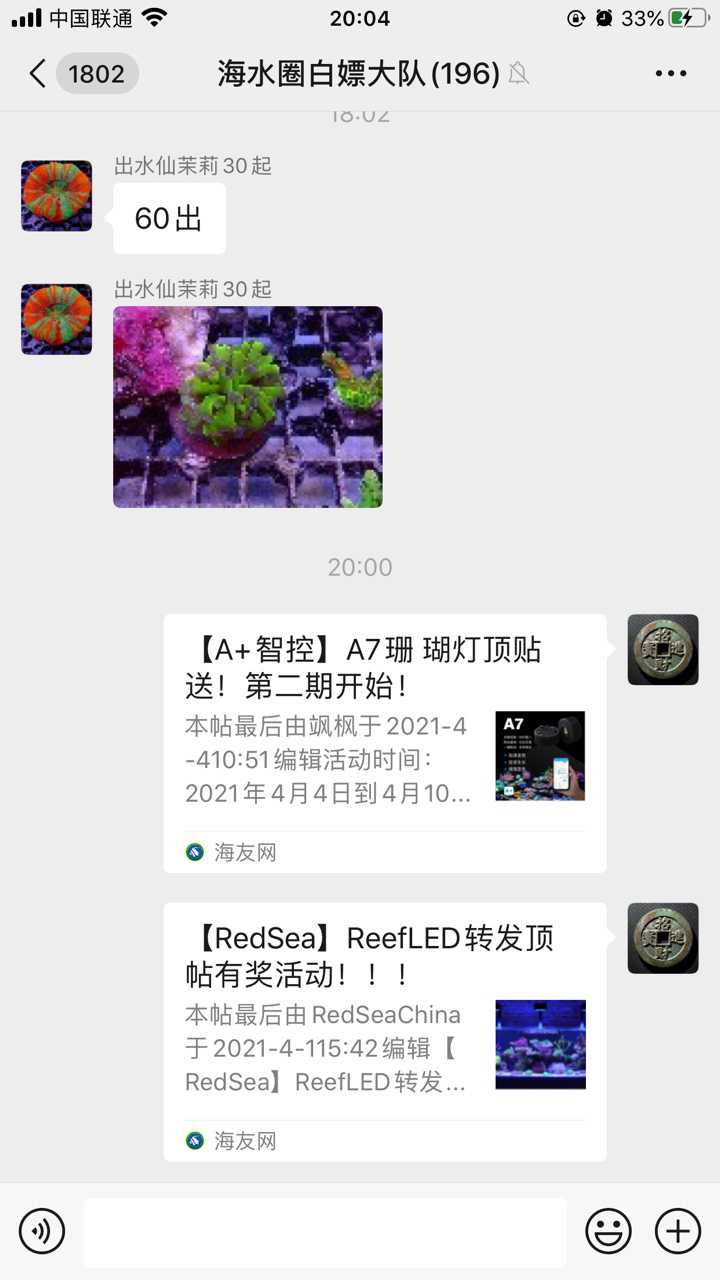Go back to the chat list
The width and height of the screenshot is (720, 1280).
point(40,73)
